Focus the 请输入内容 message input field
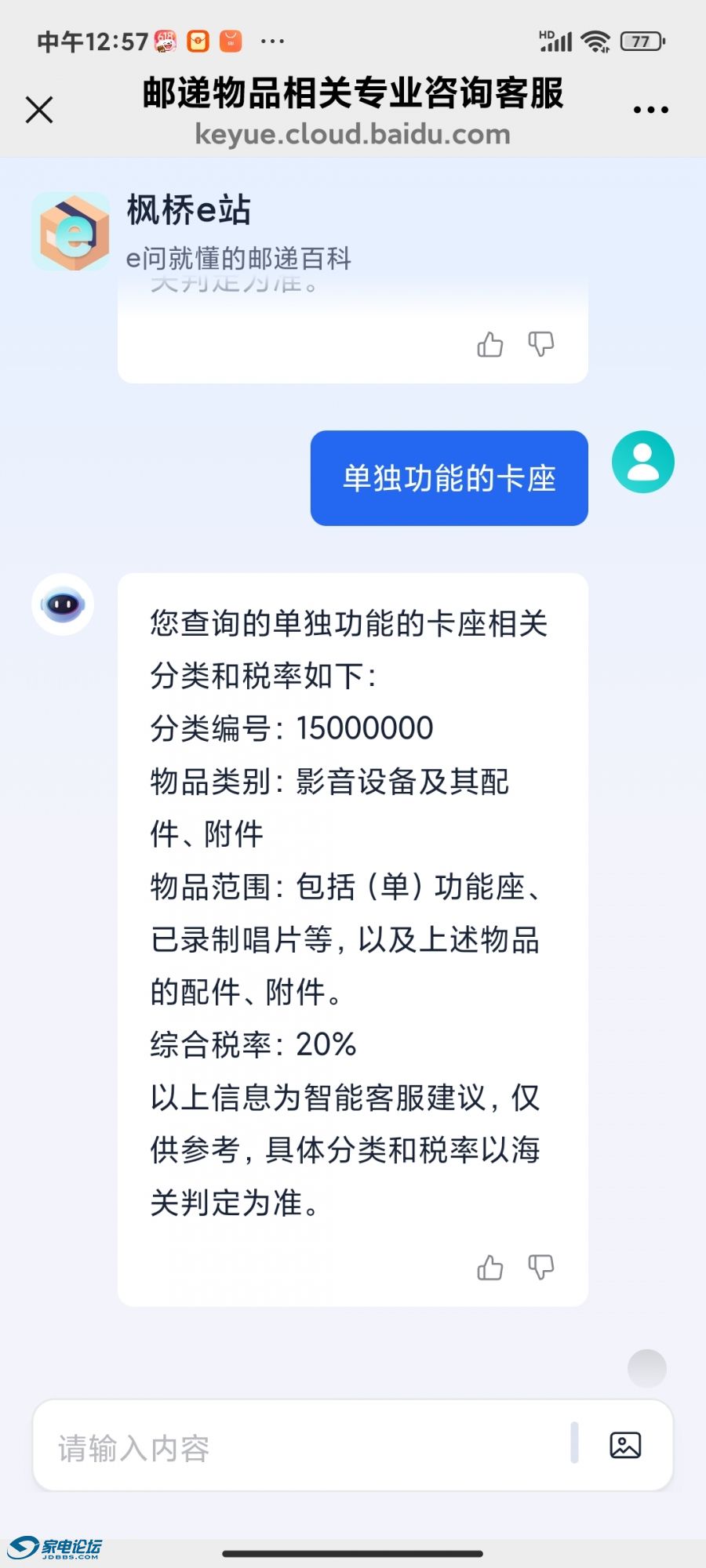 pos(306,1447)
